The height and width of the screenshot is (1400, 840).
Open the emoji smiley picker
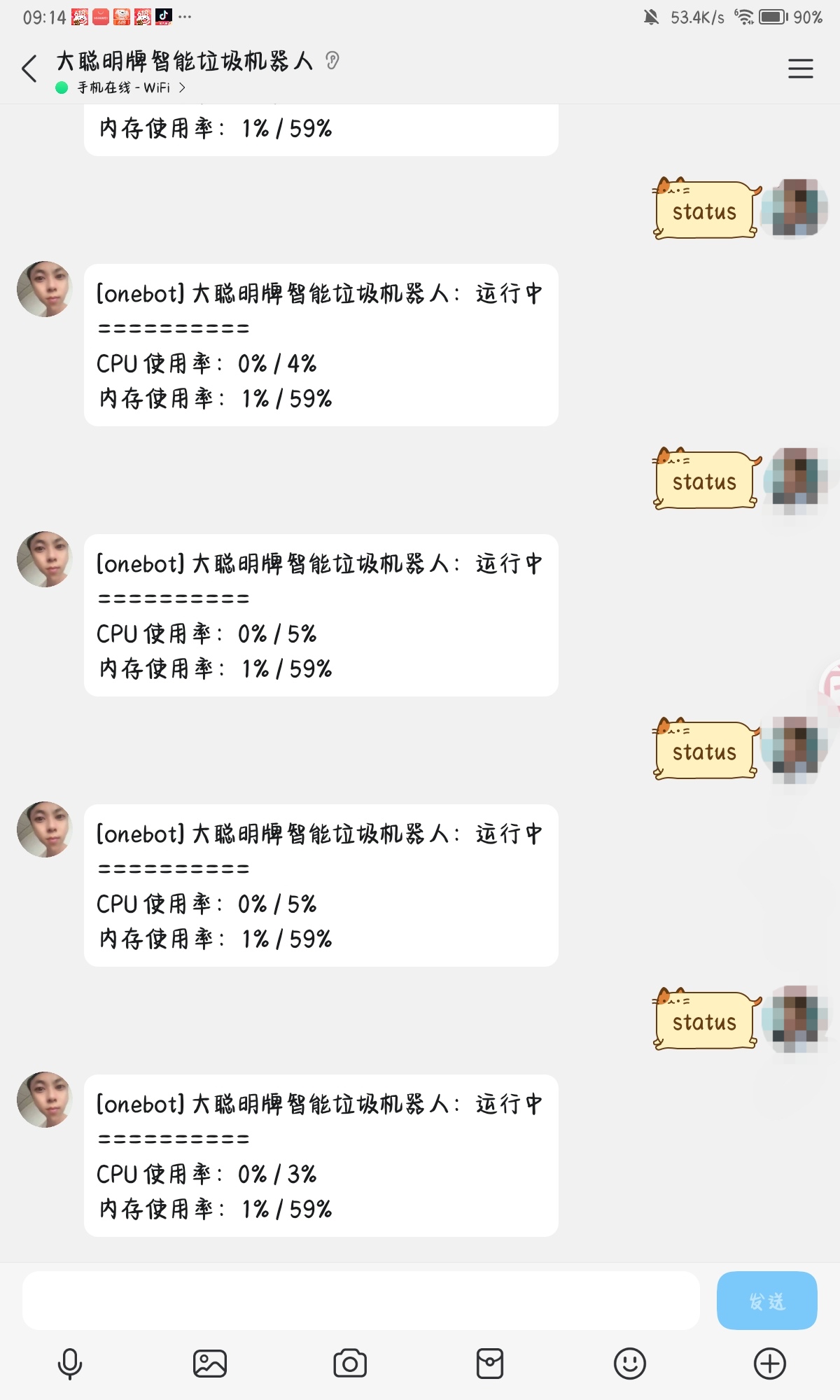(630, 1364)
